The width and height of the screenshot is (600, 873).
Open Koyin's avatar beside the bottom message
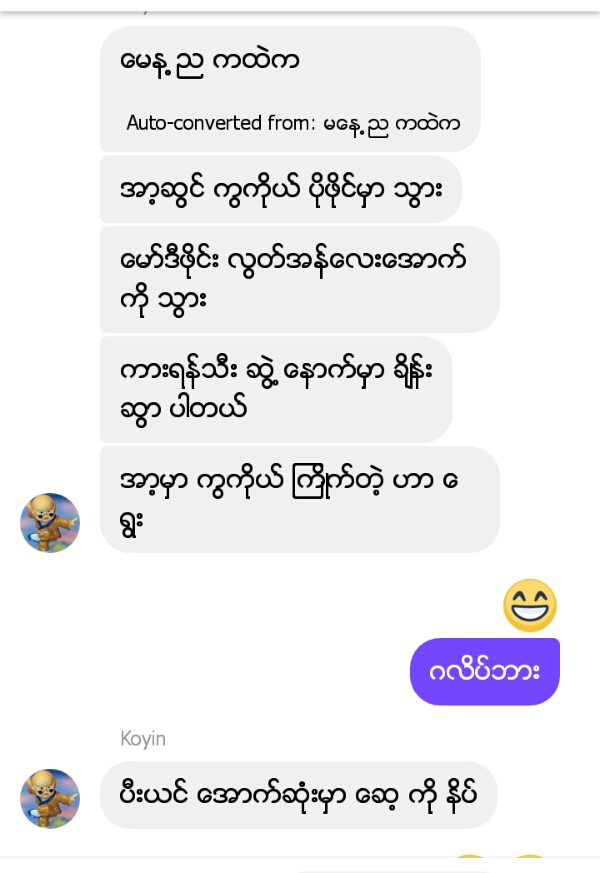point(50,798)
